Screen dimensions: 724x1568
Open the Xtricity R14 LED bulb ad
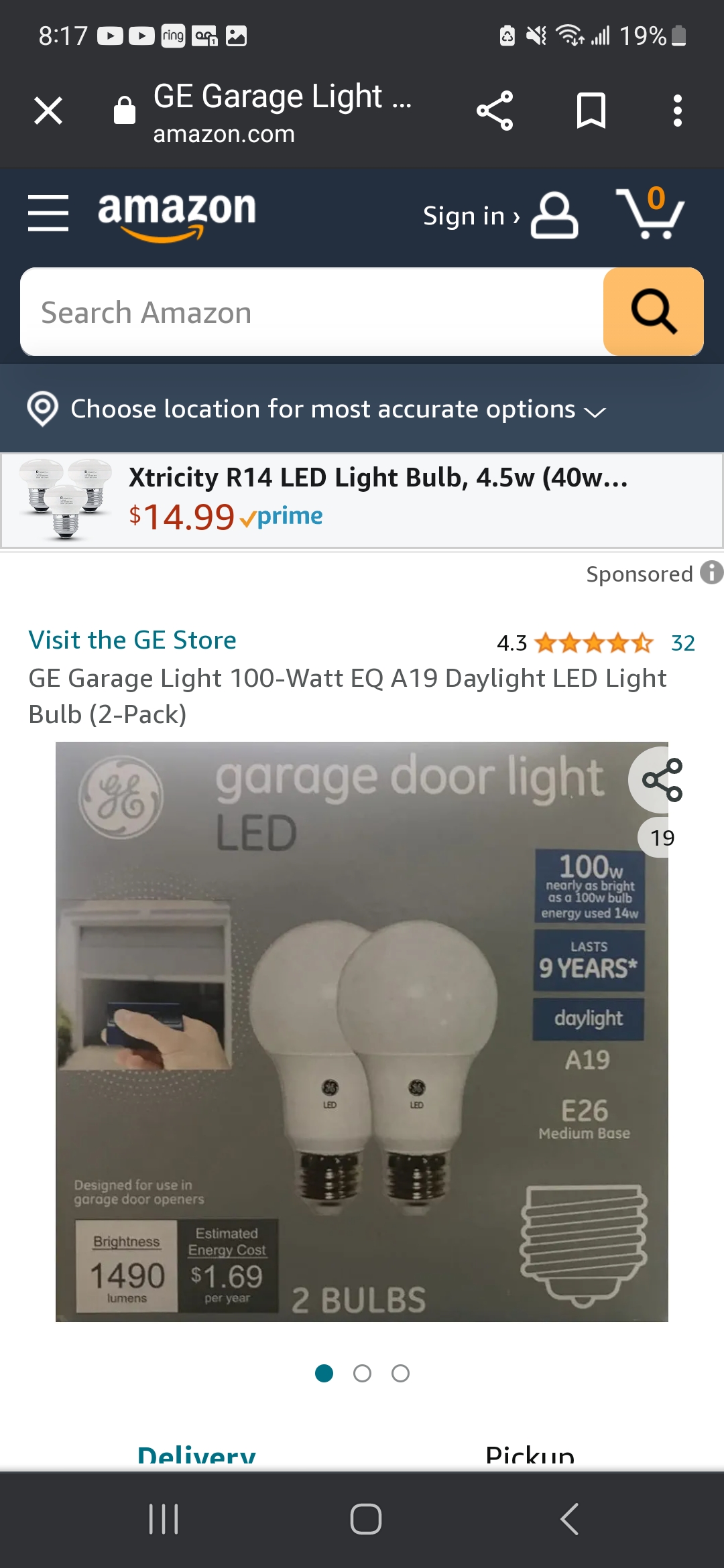362,501
